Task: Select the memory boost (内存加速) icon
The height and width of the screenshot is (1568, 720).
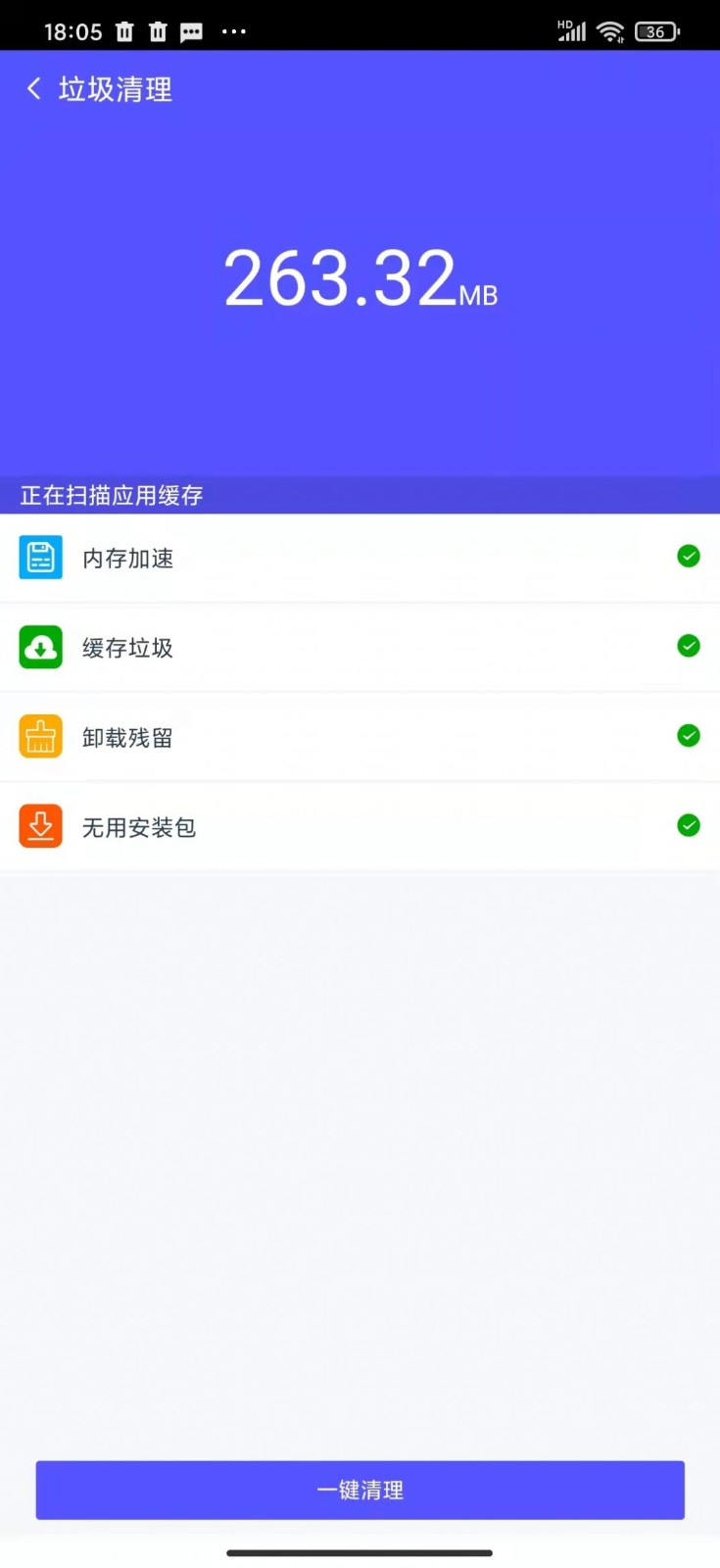Action: click(x=40, y=557)
